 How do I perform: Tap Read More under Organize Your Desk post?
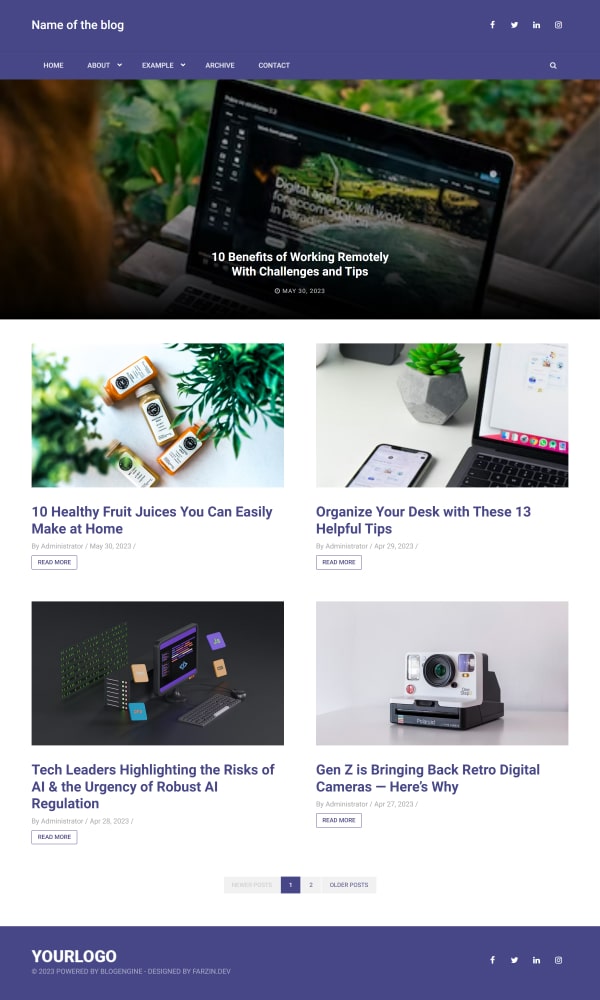(x=339, y=562)
